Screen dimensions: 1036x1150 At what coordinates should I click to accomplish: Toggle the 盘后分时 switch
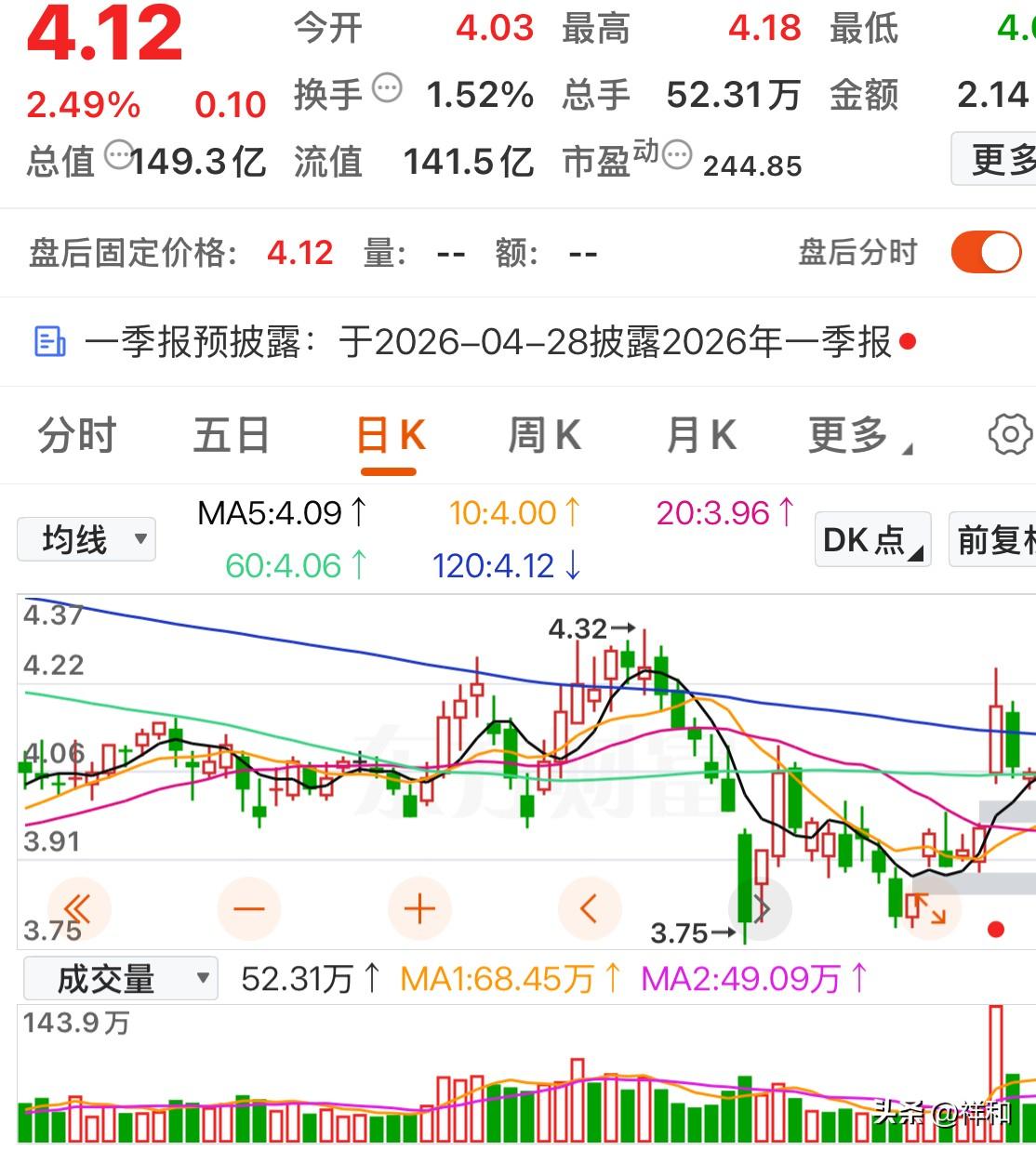coord(985,252)
